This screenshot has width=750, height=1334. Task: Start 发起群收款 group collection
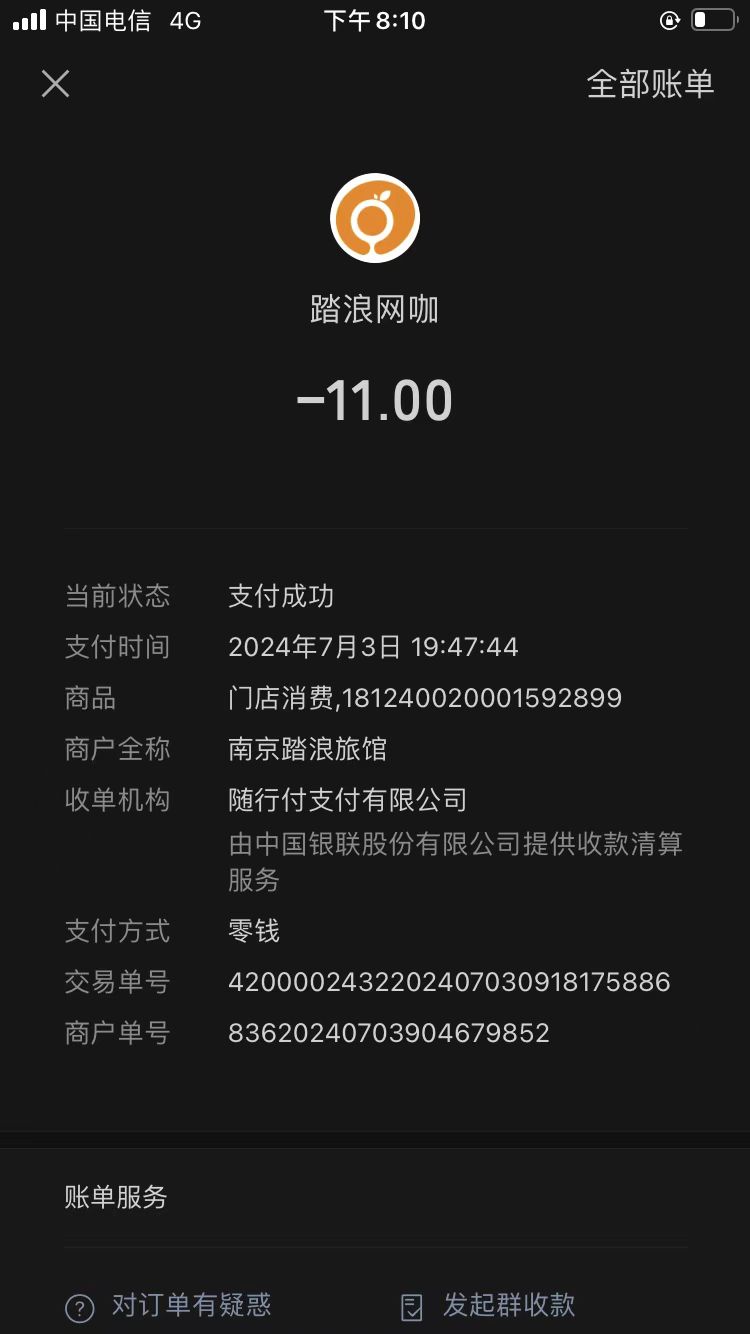point(487,1305)
